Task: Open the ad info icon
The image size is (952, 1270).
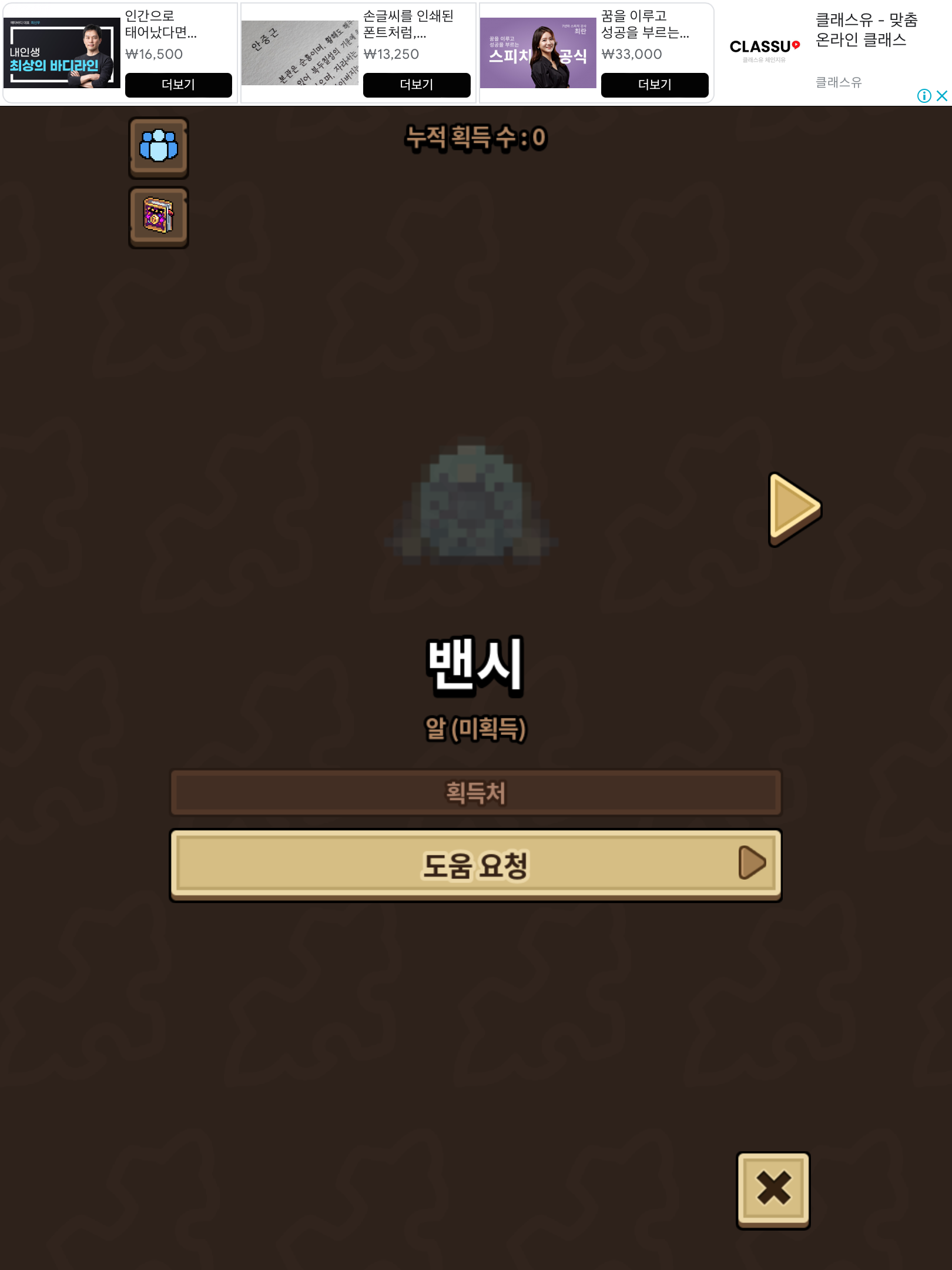Action: tap(924, 96)
